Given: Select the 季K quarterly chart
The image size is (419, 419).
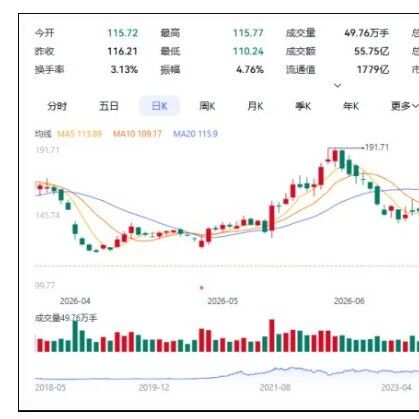Looking at the screenshot, I should [303, 106].
